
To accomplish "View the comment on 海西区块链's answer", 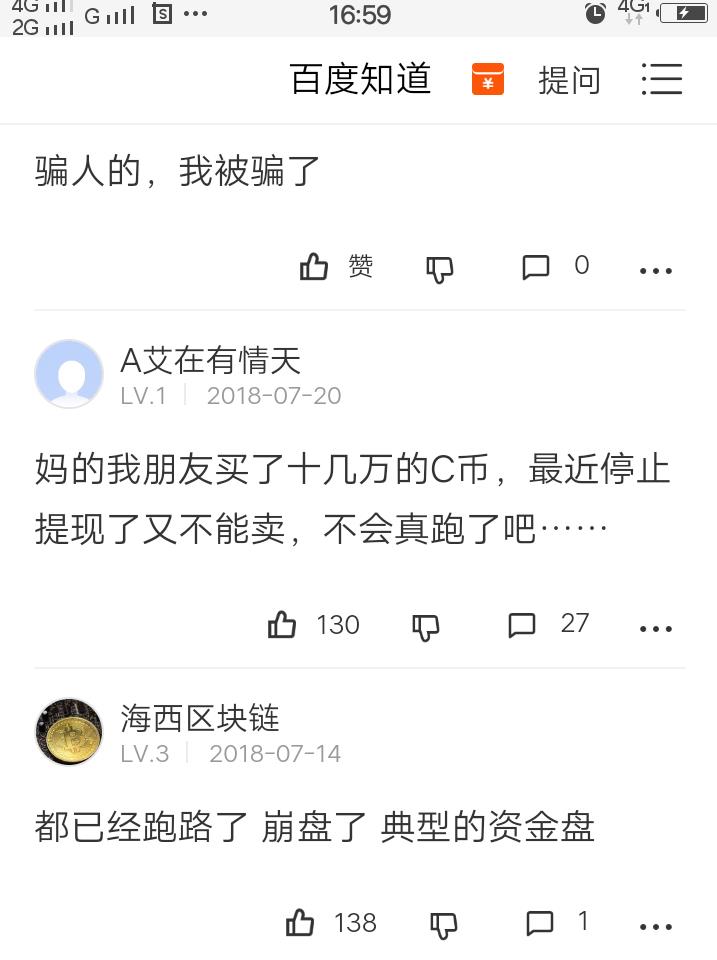I will pyautogui.click(x=541, y=923).
